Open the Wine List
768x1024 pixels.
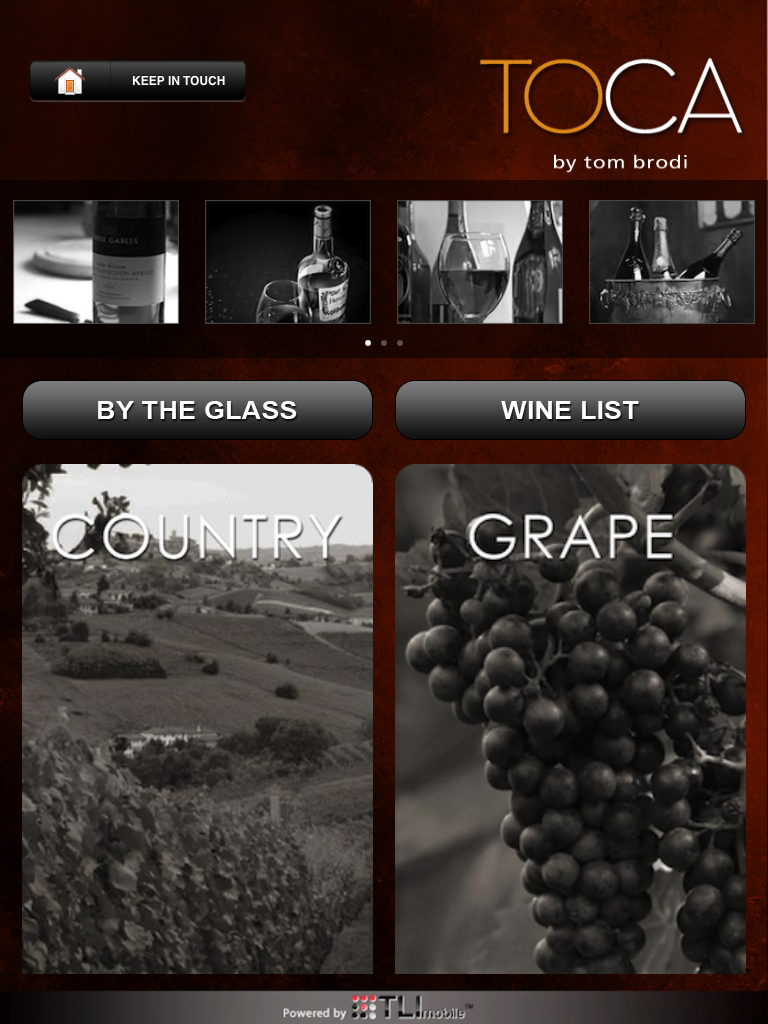570,410
